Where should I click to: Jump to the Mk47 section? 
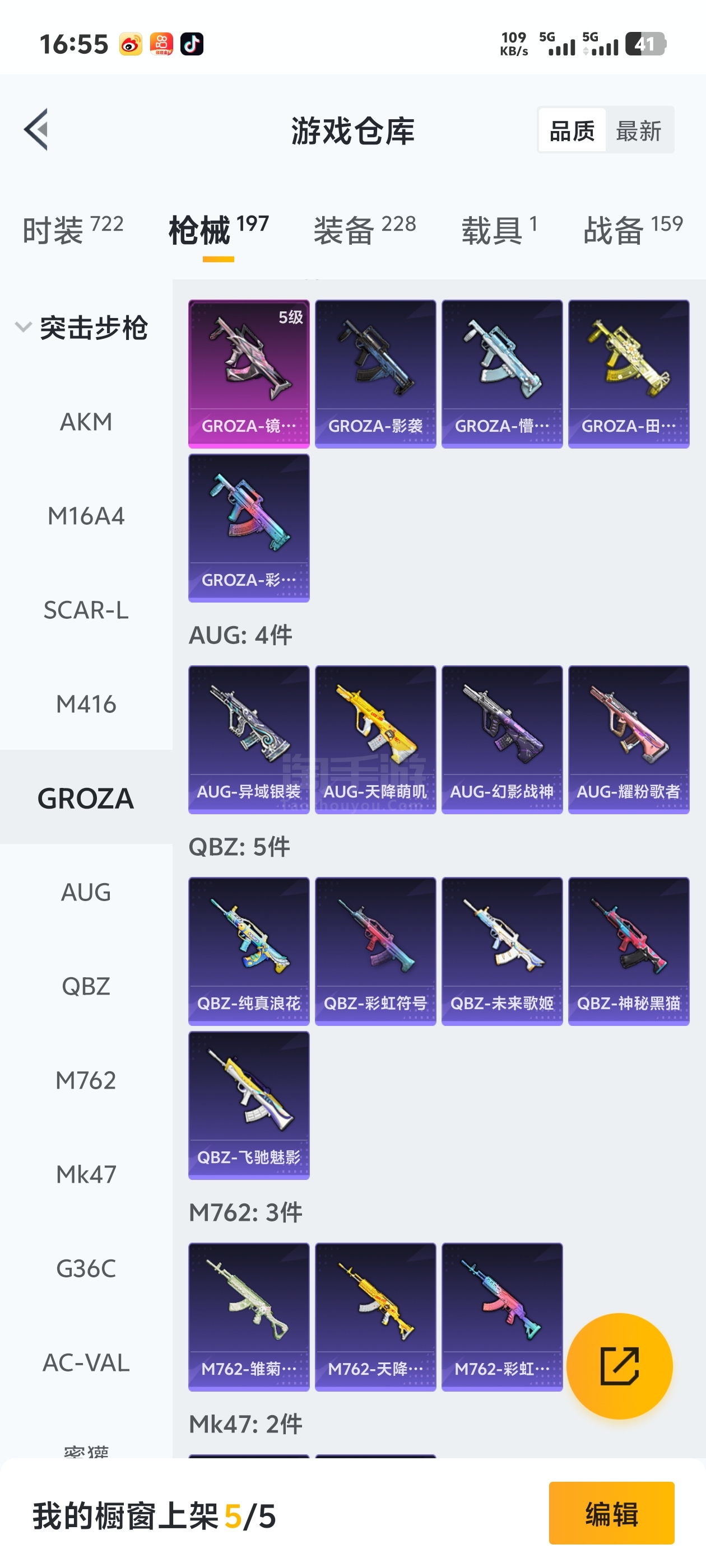coord(86,1174)
